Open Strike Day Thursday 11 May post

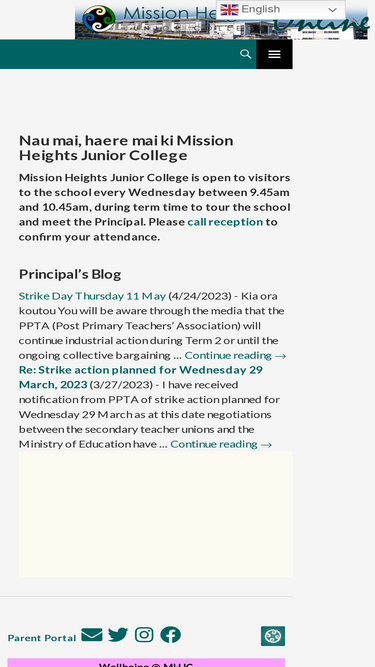(x=92, y=296)
